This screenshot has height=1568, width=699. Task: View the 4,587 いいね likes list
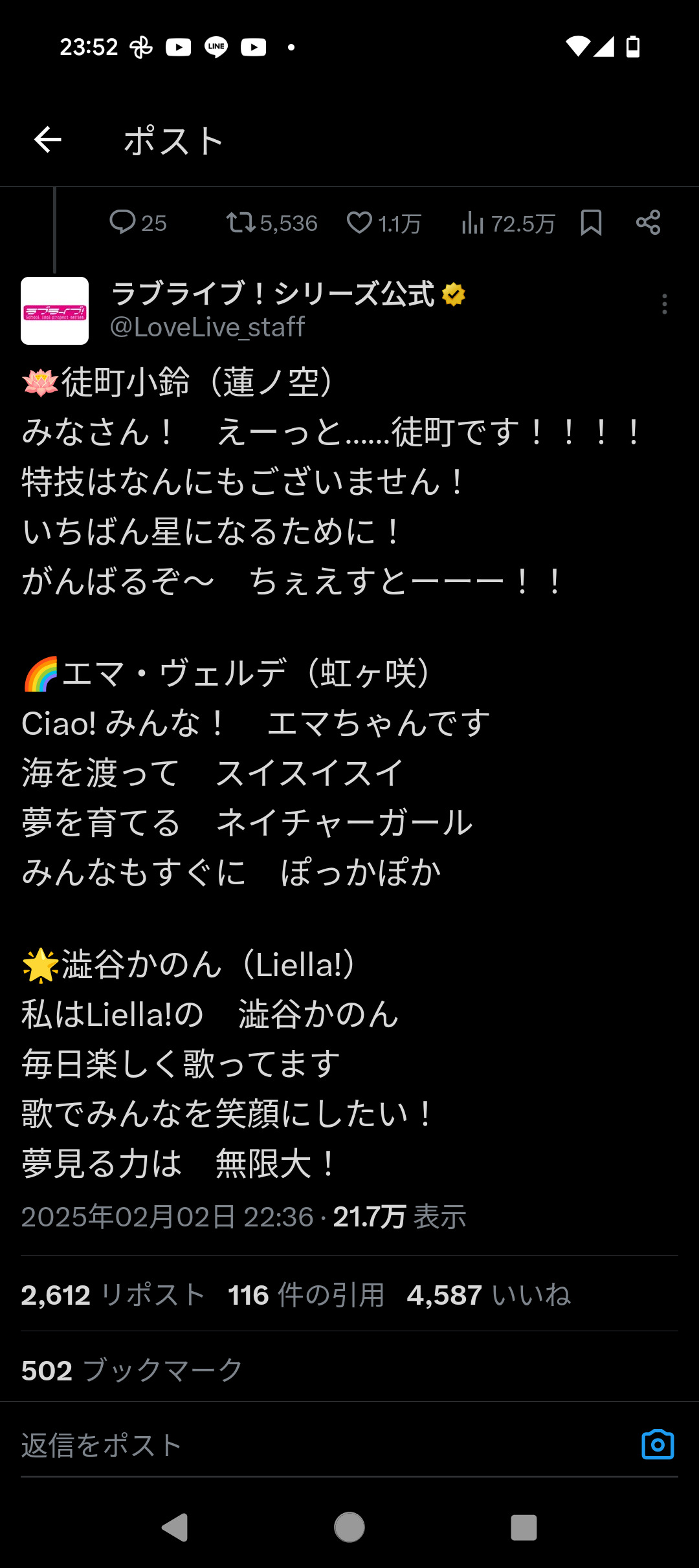(489, 1295)
